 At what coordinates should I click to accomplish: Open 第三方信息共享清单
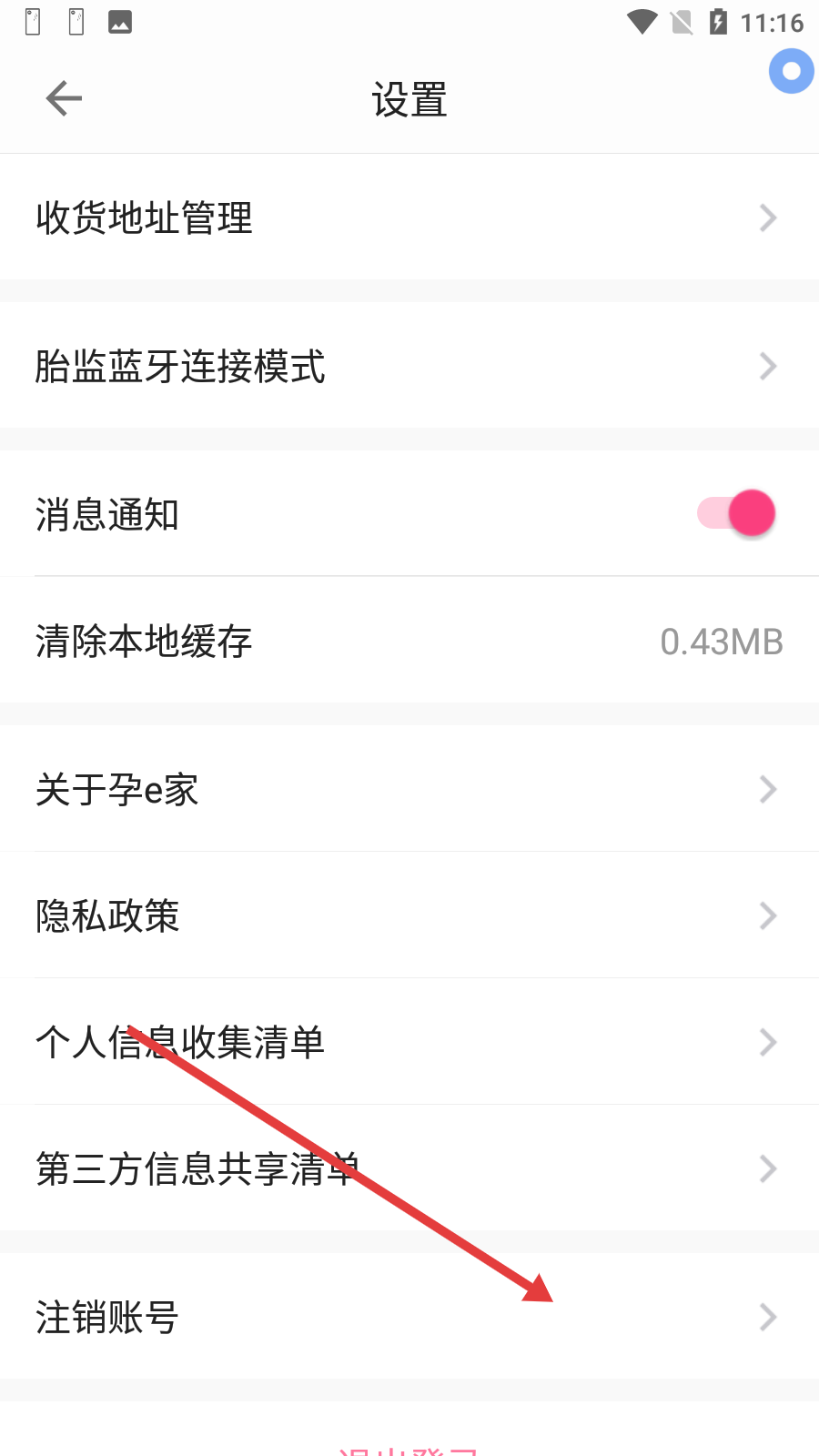(409, 1168)
